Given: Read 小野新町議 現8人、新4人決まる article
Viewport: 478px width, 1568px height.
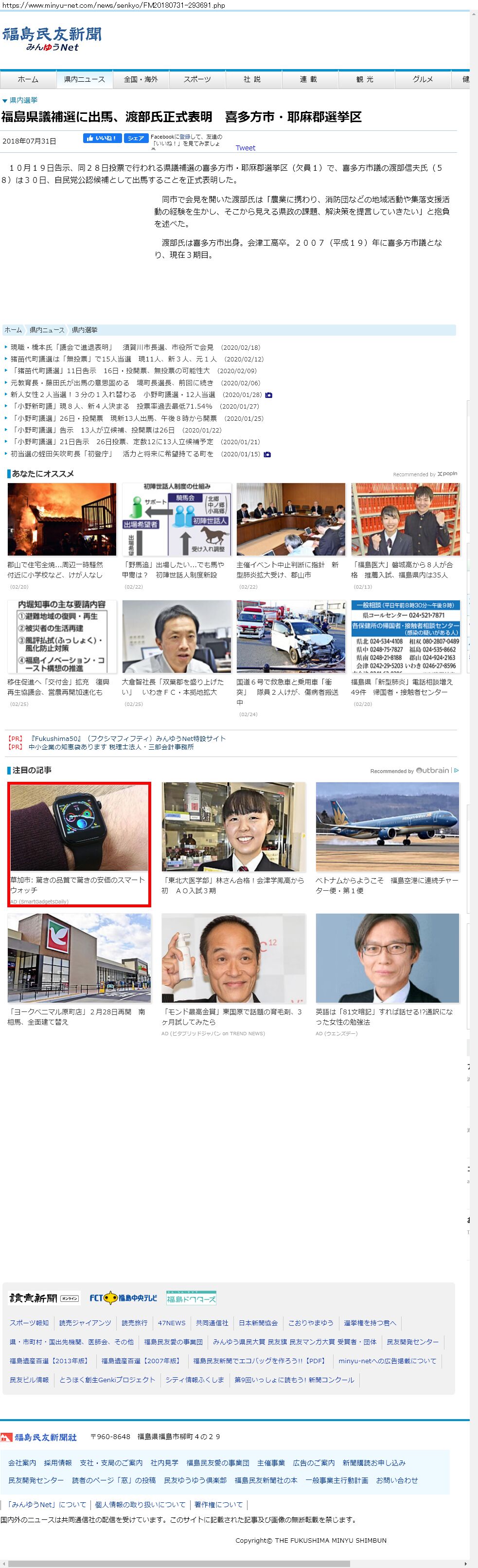Looking at the screenshot, I should (x=111, y=406).
